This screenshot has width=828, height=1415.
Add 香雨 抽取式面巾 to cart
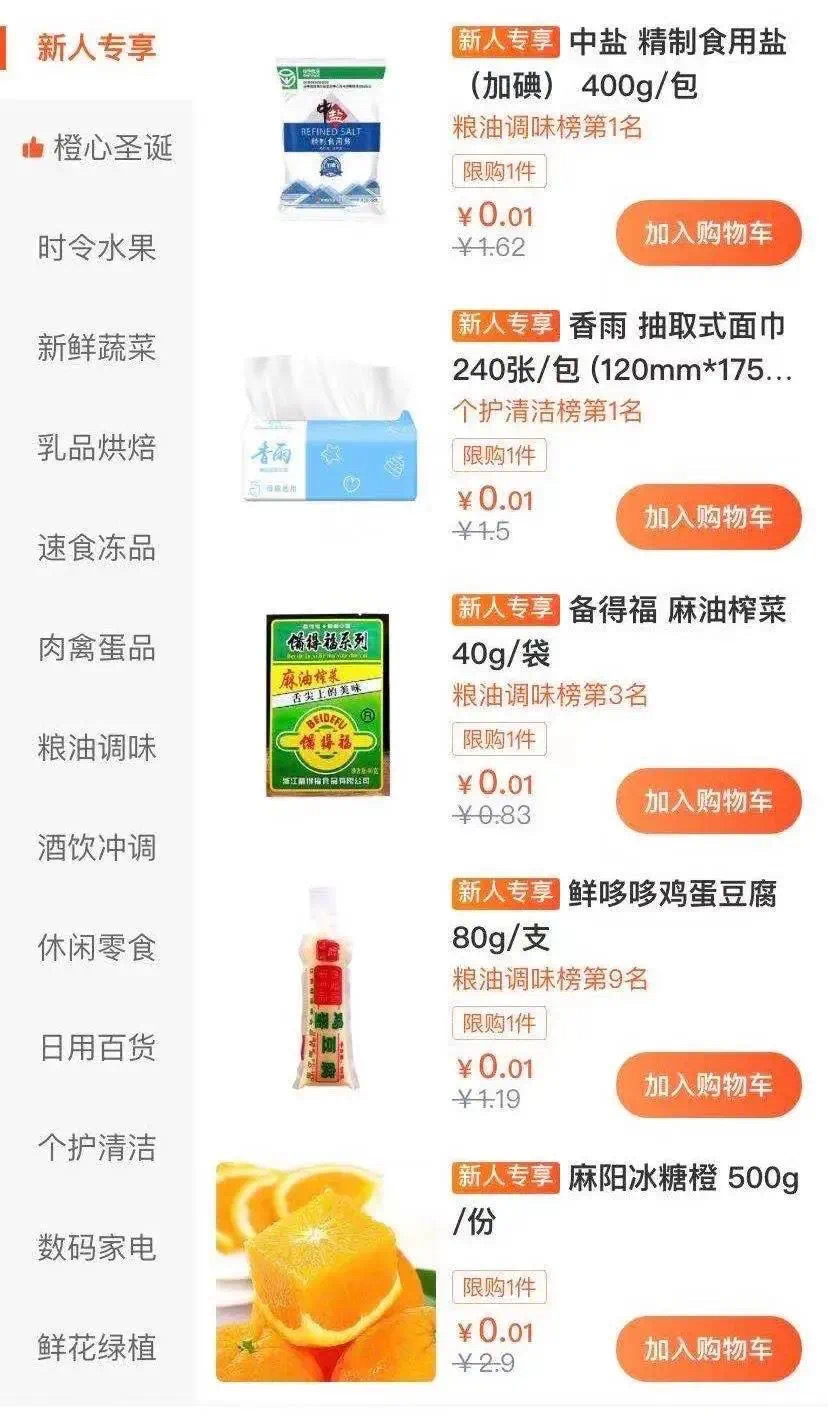tap(708, 517)
